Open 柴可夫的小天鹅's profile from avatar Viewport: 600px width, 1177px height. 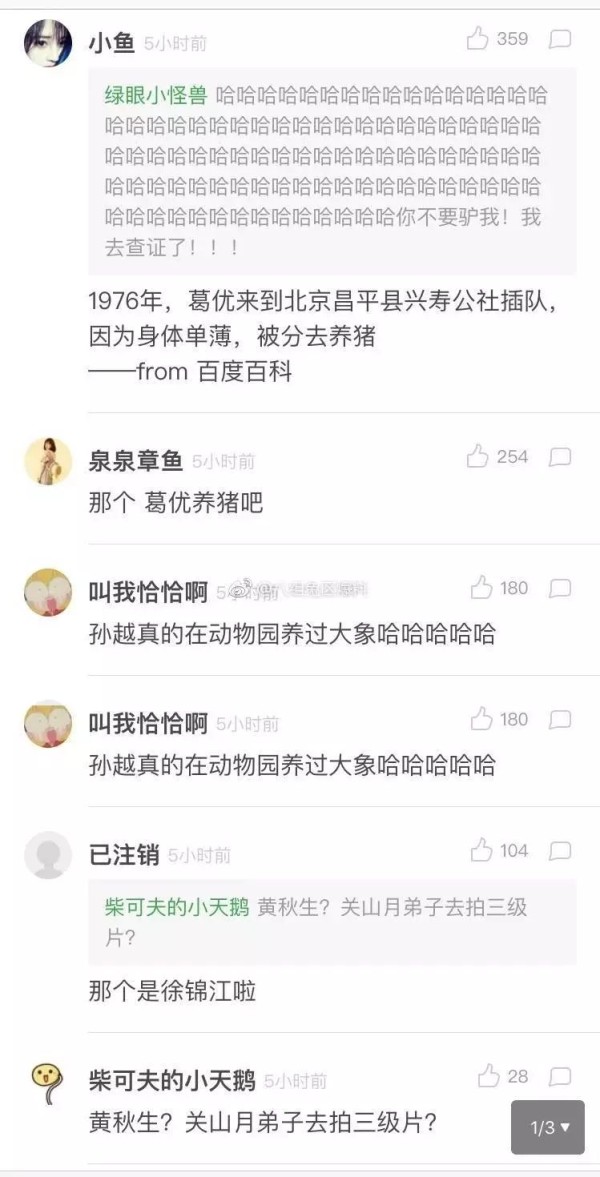coord(48,1082)
